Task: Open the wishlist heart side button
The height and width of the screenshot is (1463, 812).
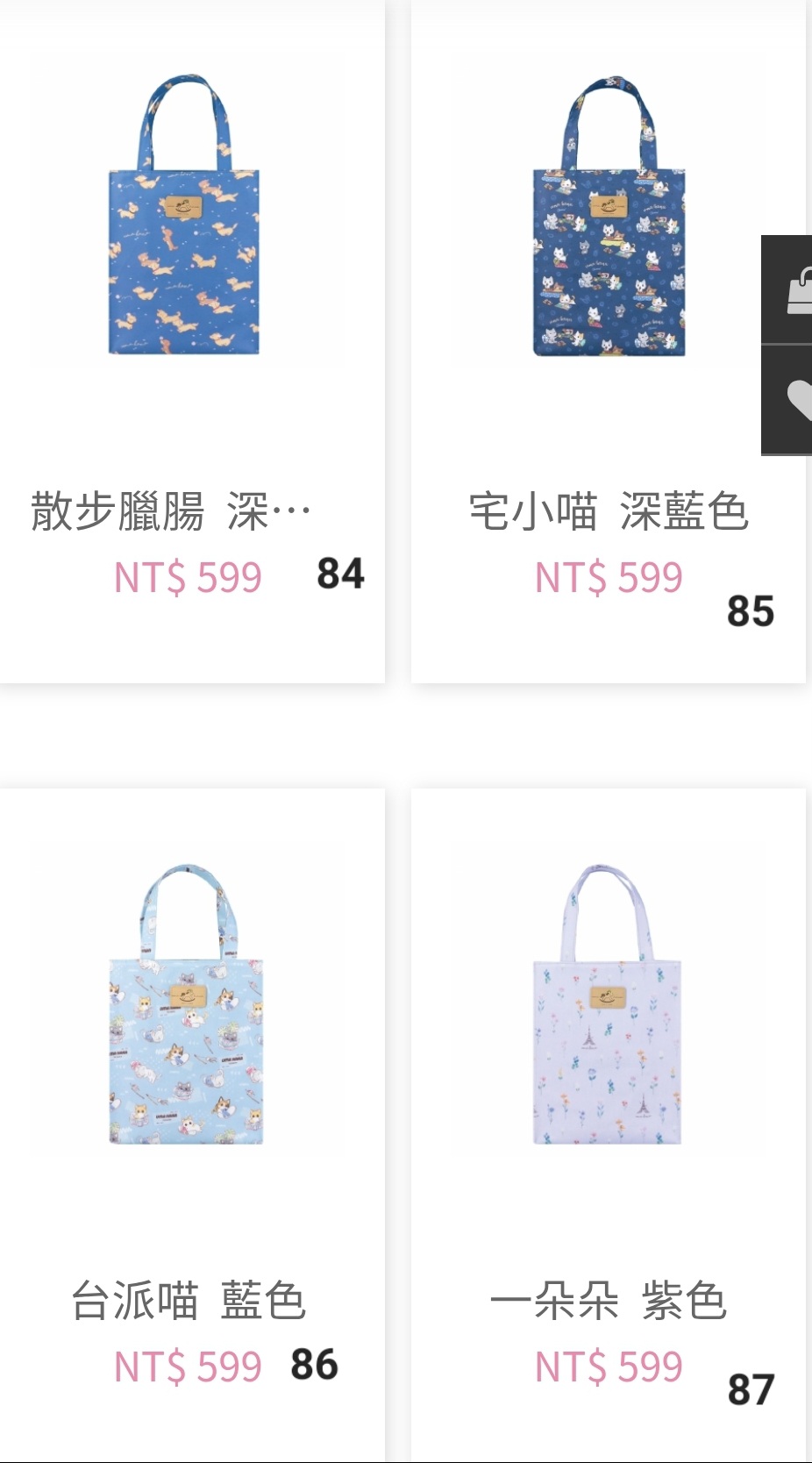Action: tap(787, 399)
